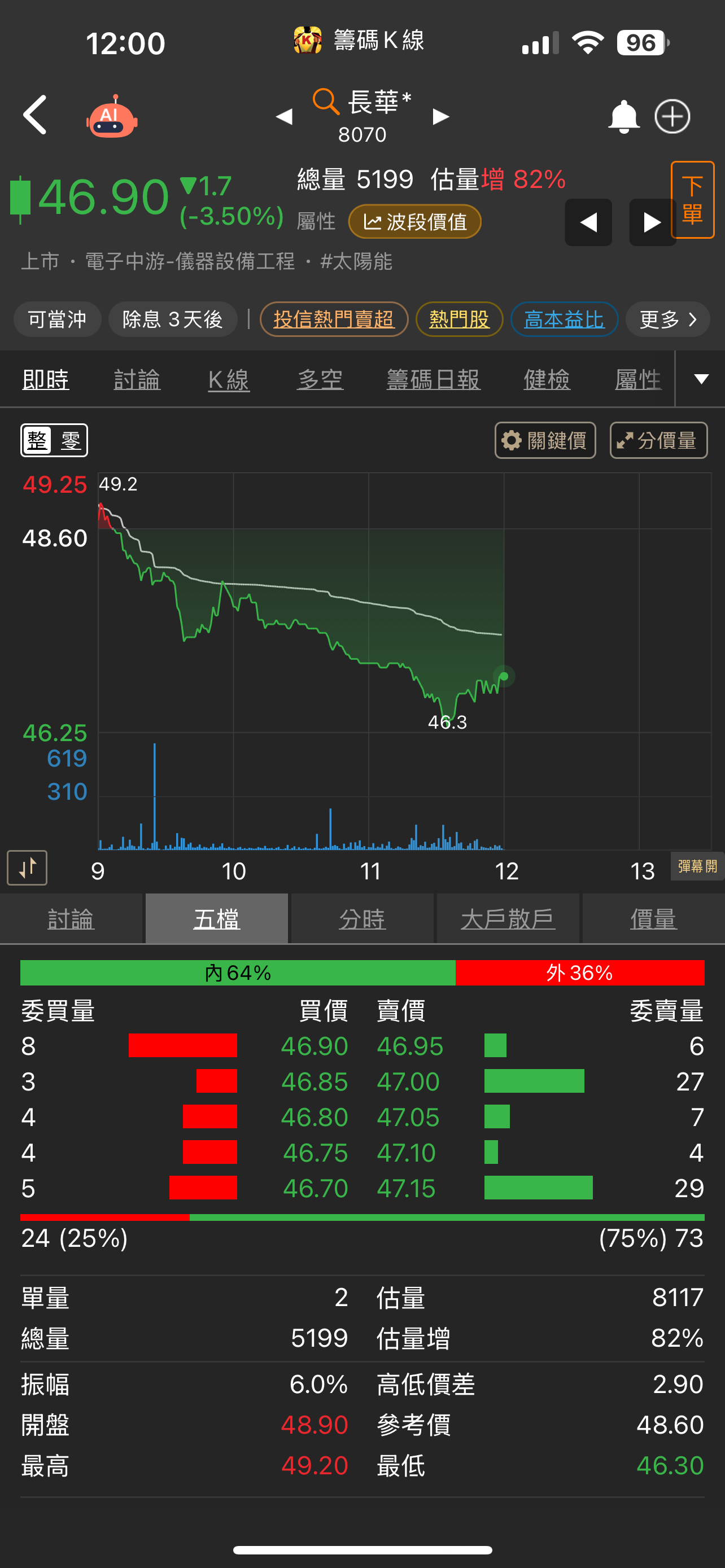Toggle the 整/零 lot switch
This screenshot has width=725, height=1568.
(x=54, y=440)
